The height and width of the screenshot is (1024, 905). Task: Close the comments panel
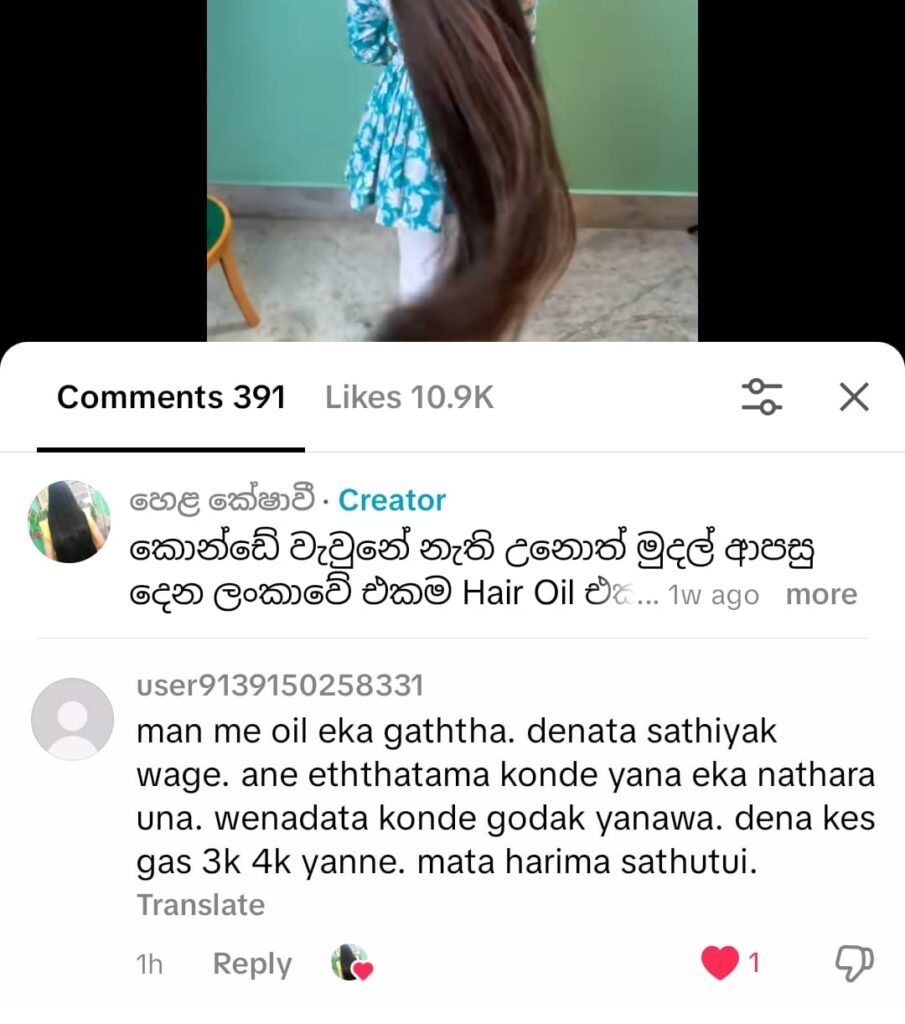(853, 397)
